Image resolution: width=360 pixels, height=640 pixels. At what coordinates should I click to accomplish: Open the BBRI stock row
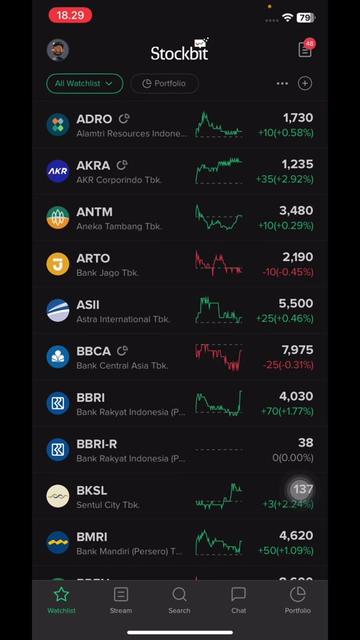click(180, 404)
